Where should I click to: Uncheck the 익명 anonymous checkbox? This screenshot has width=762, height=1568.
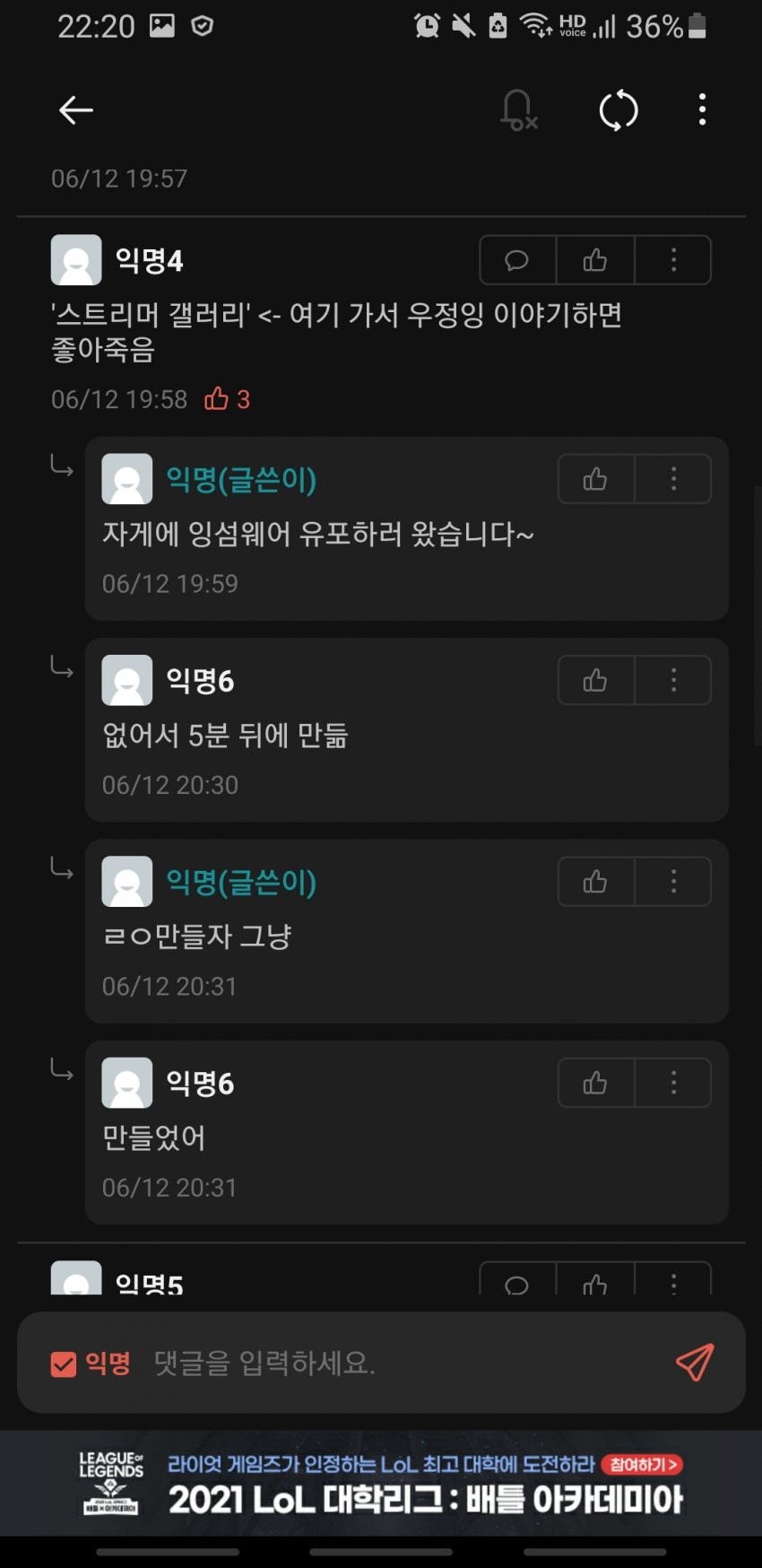coord(64,1363)
